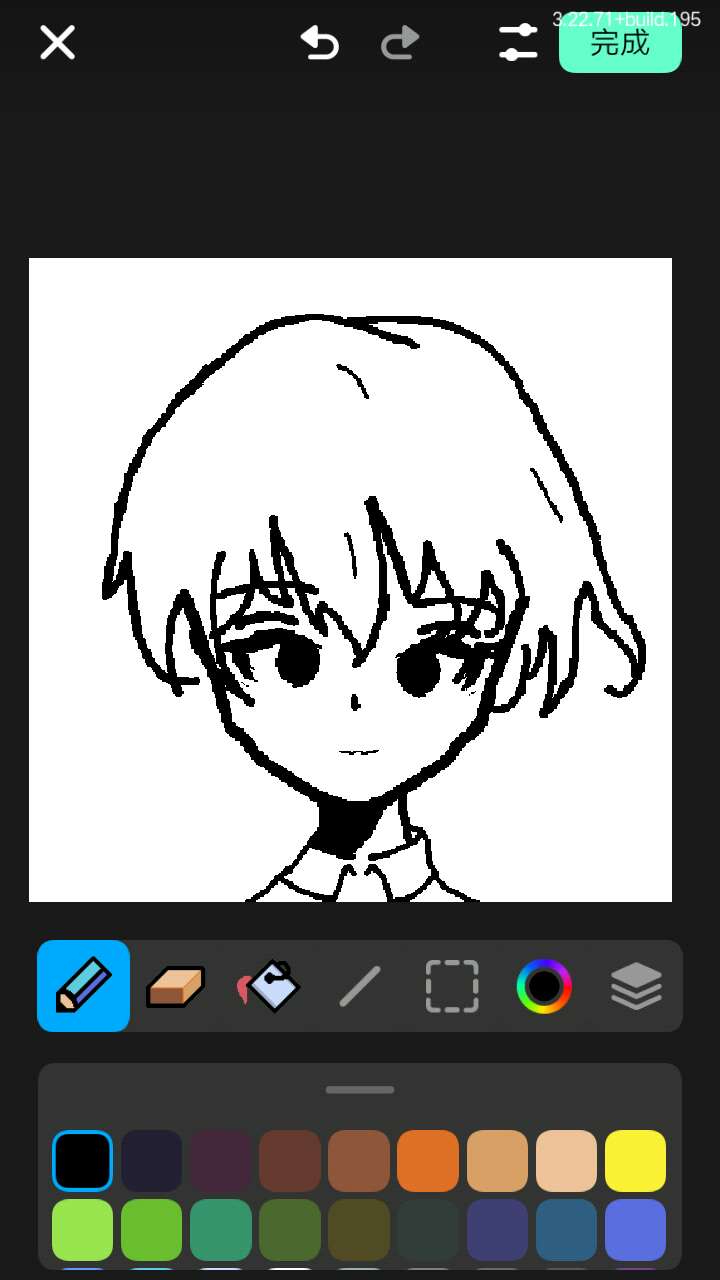
Task: Select the light green swatch
Action: click(x=83, y=1230)
